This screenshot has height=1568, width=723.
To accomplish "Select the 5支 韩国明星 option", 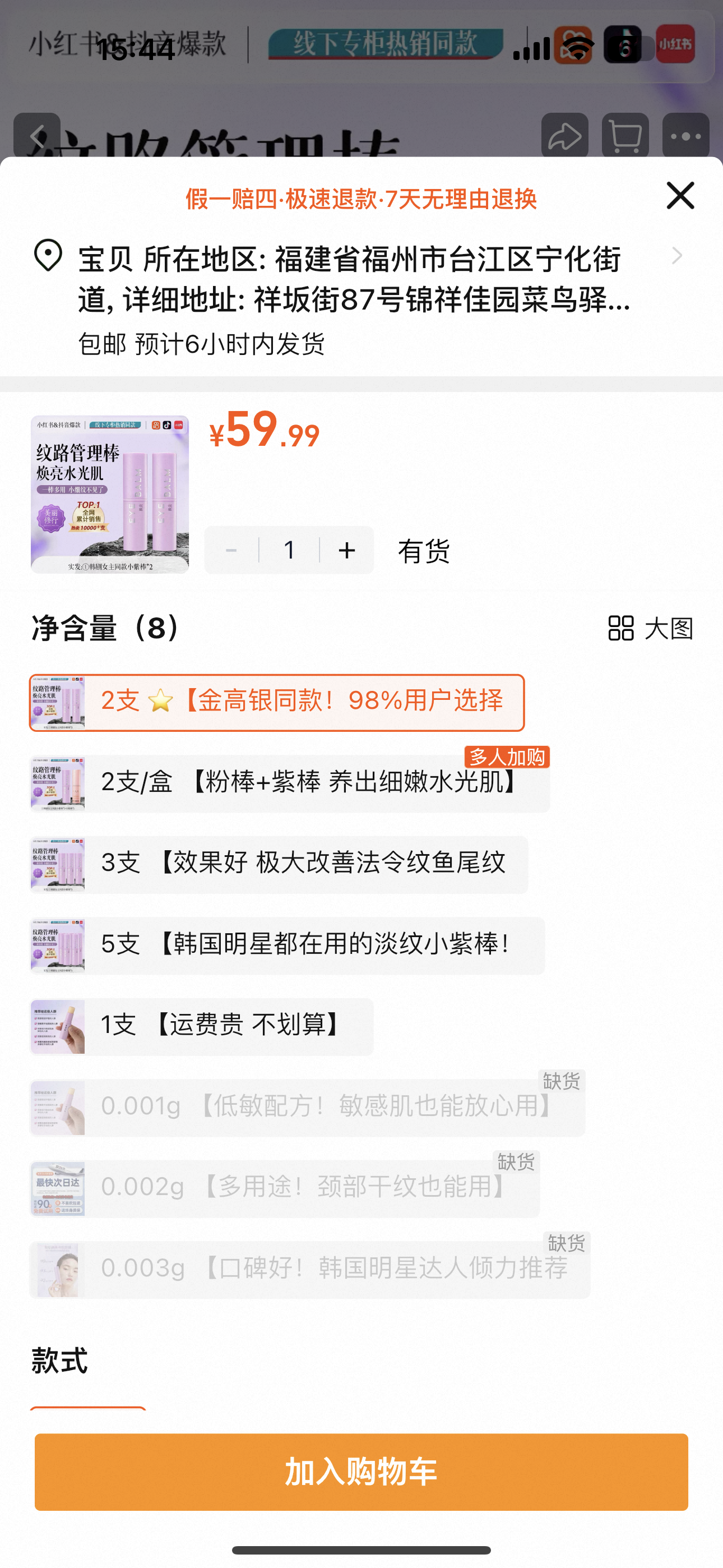I will 288,946.
